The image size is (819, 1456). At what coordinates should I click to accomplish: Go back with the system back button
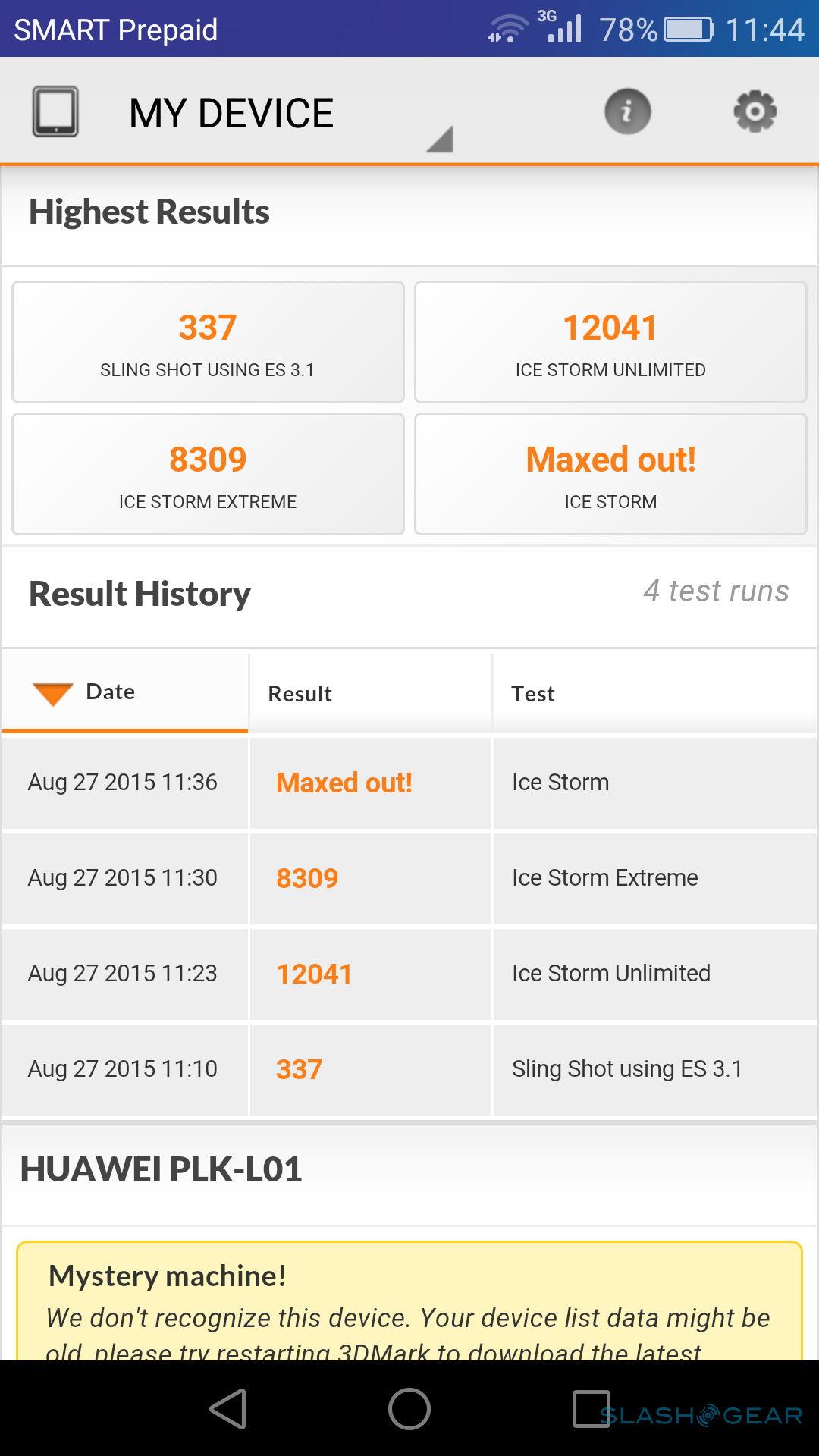[228, 1409]
